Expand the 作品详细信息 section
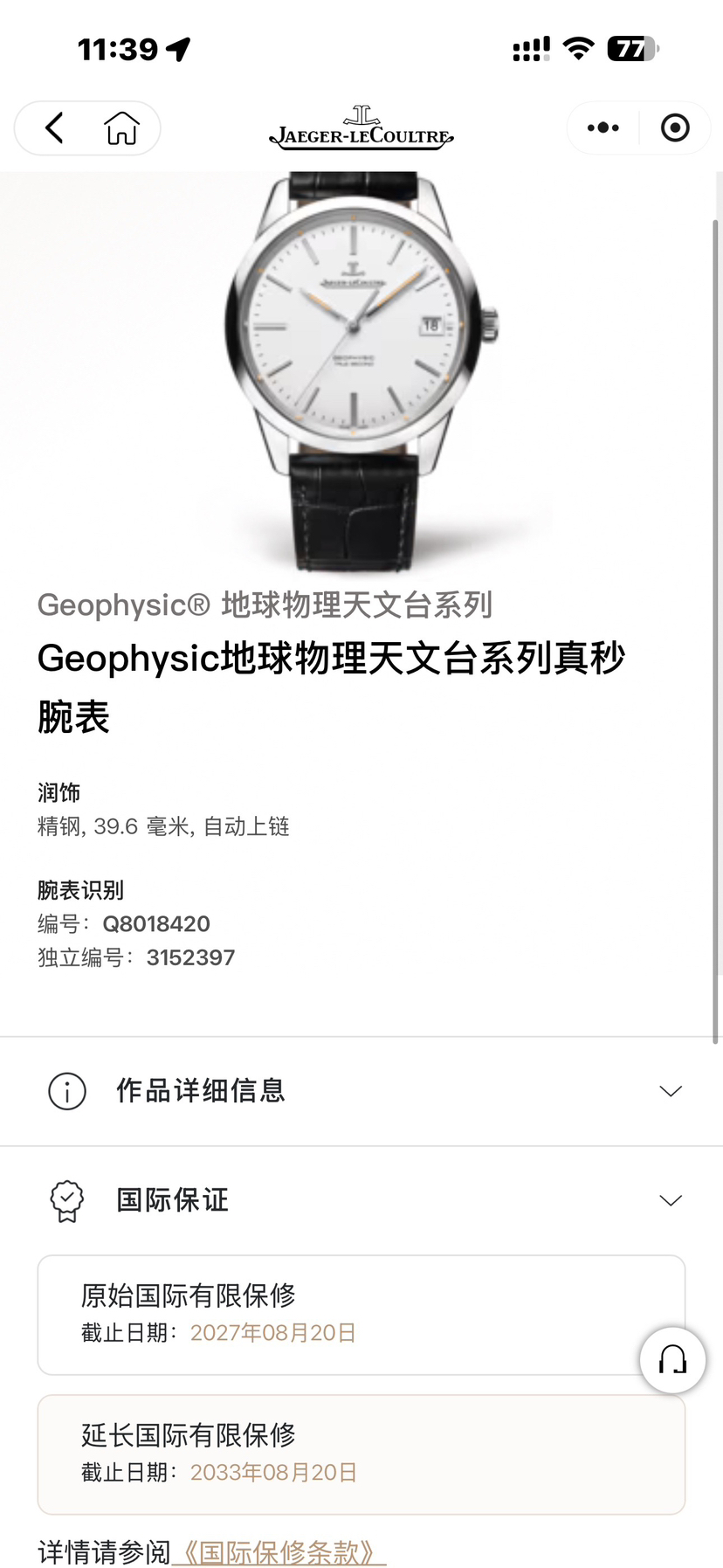 (670, 1091)
